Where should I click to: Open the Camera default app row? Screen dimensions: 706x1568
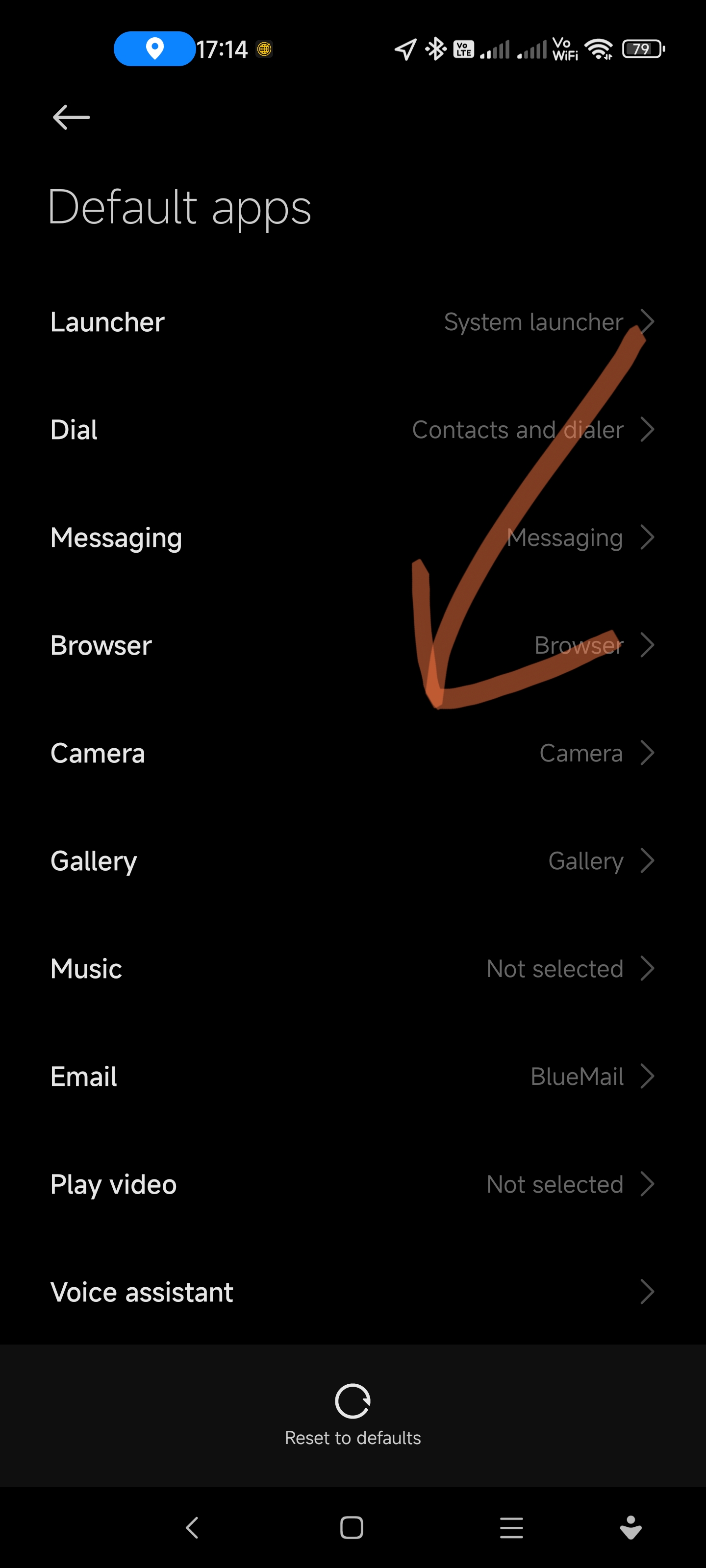tap(353, 753)
